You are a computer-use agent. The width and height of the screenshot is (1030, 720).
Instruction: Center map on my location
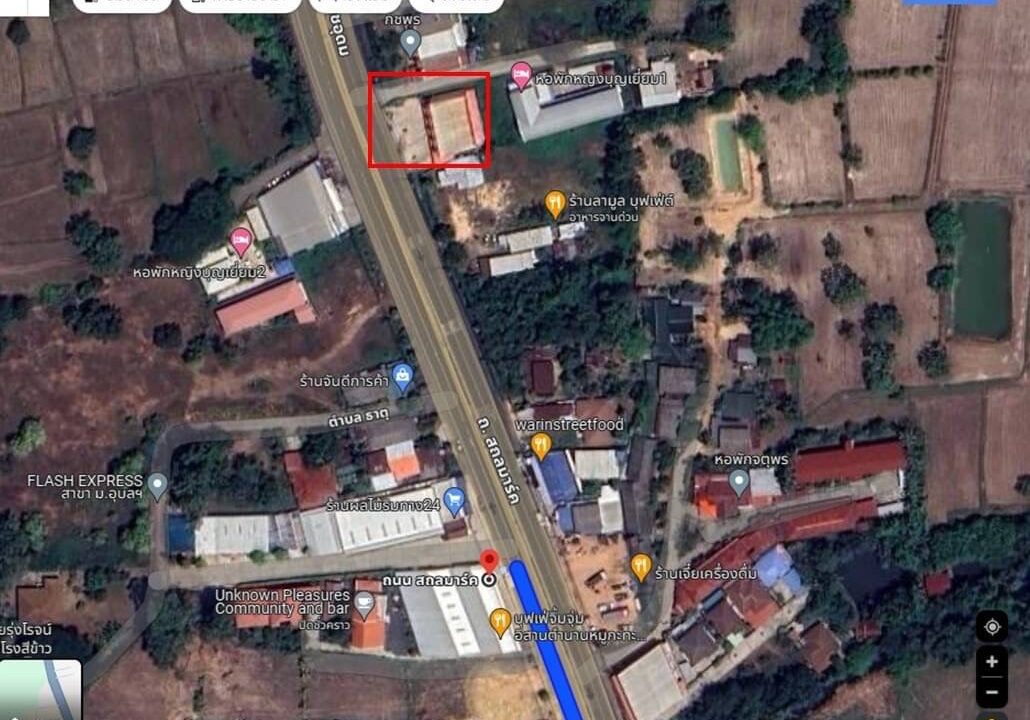[x=991, y=627]
